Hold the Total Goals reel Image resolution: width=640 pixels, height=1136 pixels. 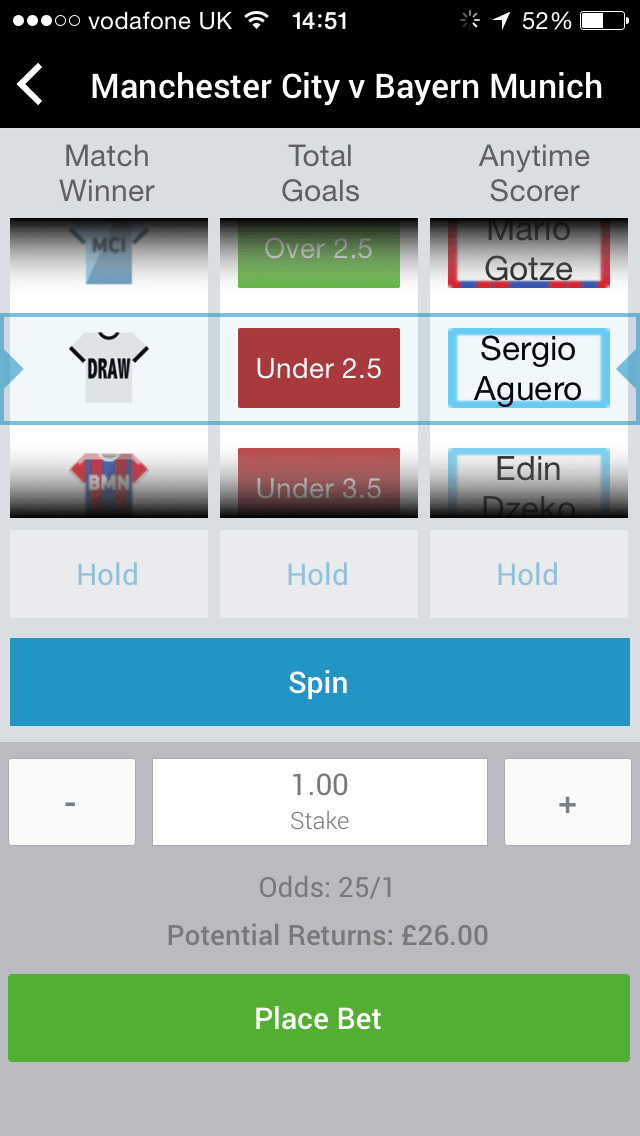coord(318,574)
